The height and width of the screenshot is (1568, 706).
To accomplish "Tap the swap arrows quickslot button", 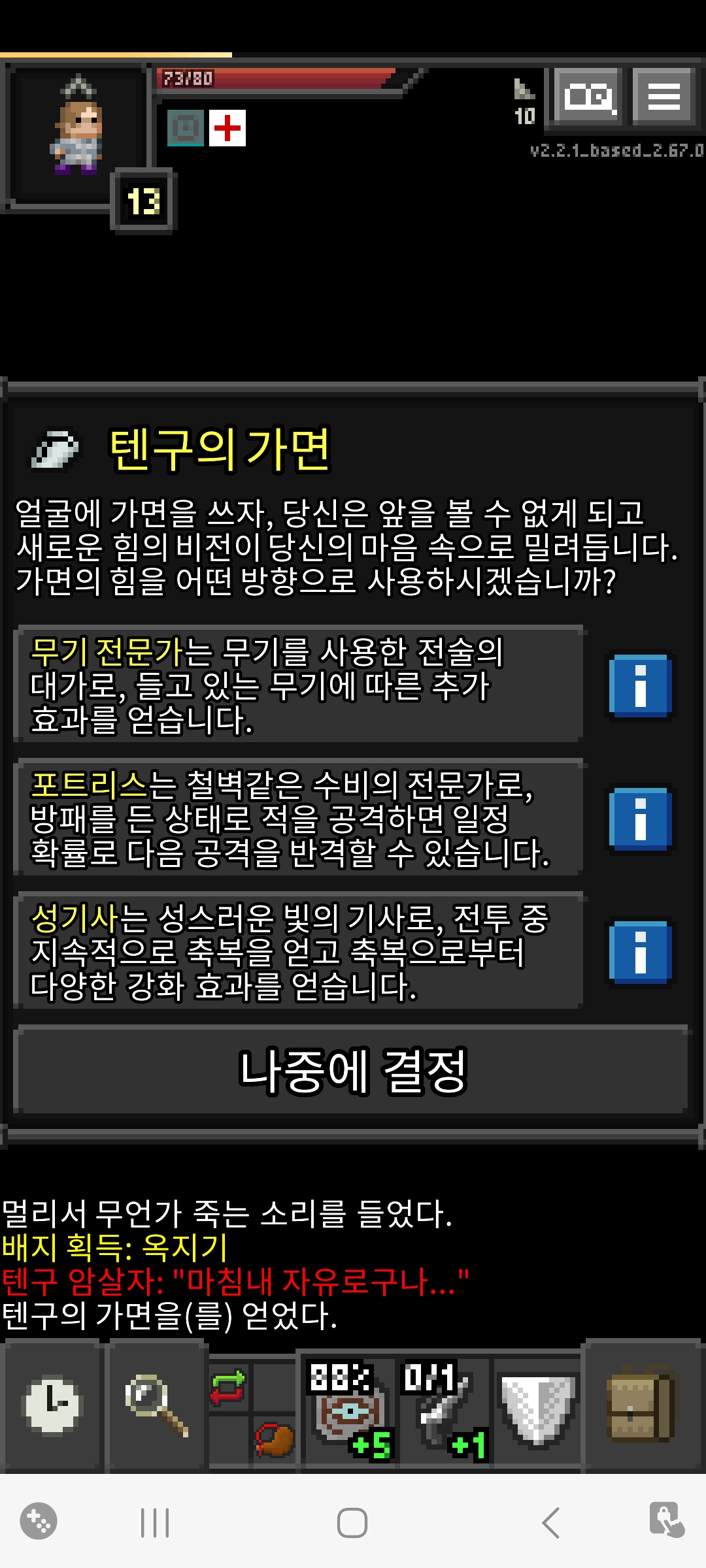I will [227, 1386].
